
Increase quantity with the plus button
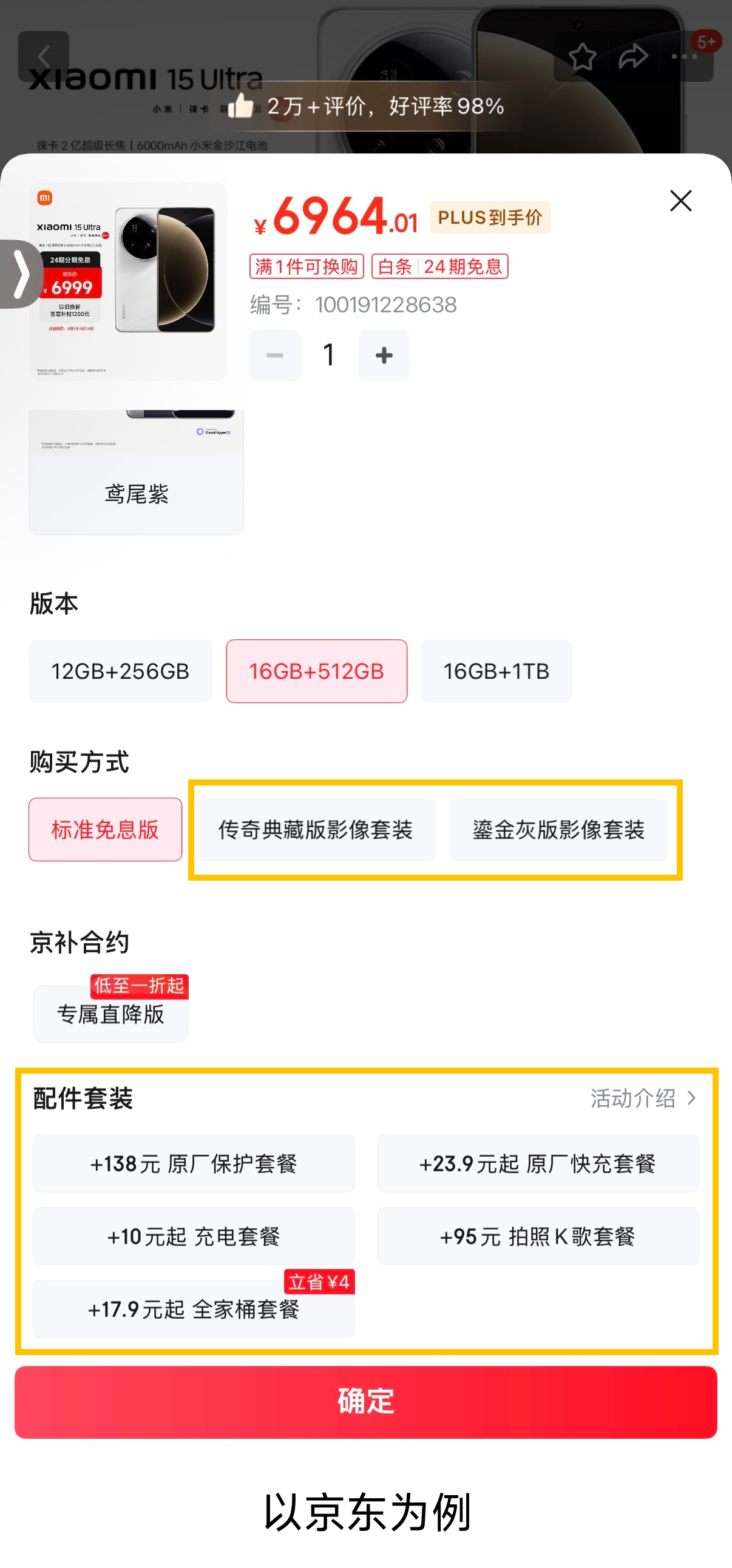point(384,355)
